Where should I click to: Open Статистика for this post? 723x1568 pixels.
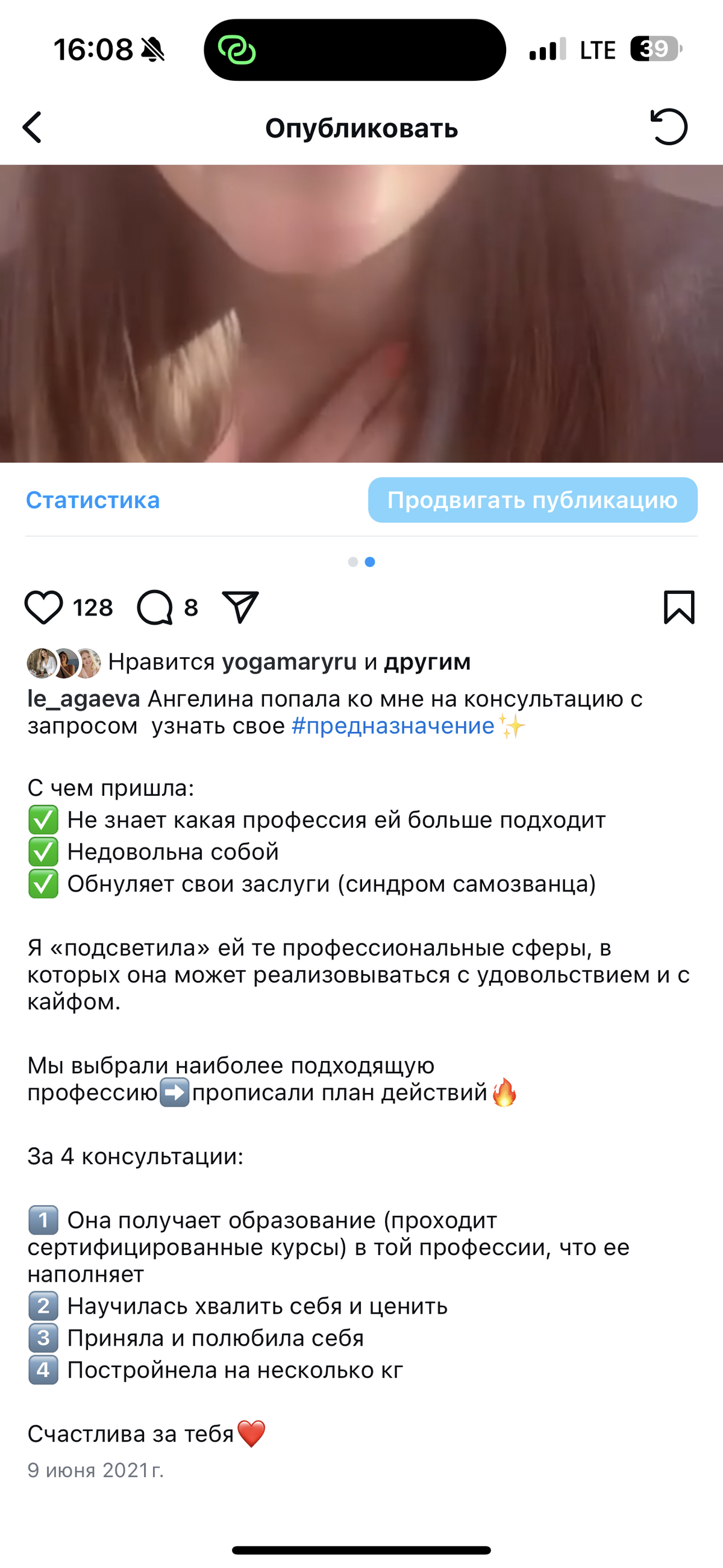[x=93, y=500]
